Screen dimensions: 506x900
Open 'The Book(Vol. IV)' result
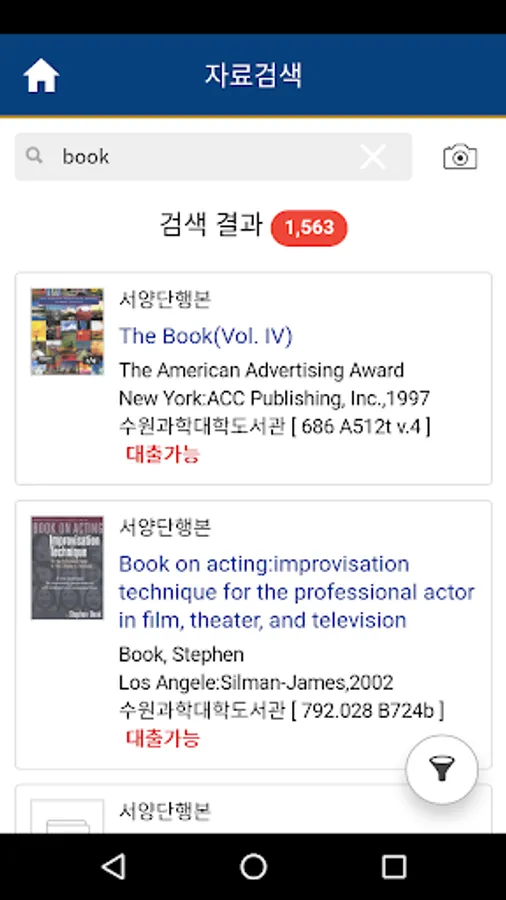pyautogui.click(x=205, y=336)
